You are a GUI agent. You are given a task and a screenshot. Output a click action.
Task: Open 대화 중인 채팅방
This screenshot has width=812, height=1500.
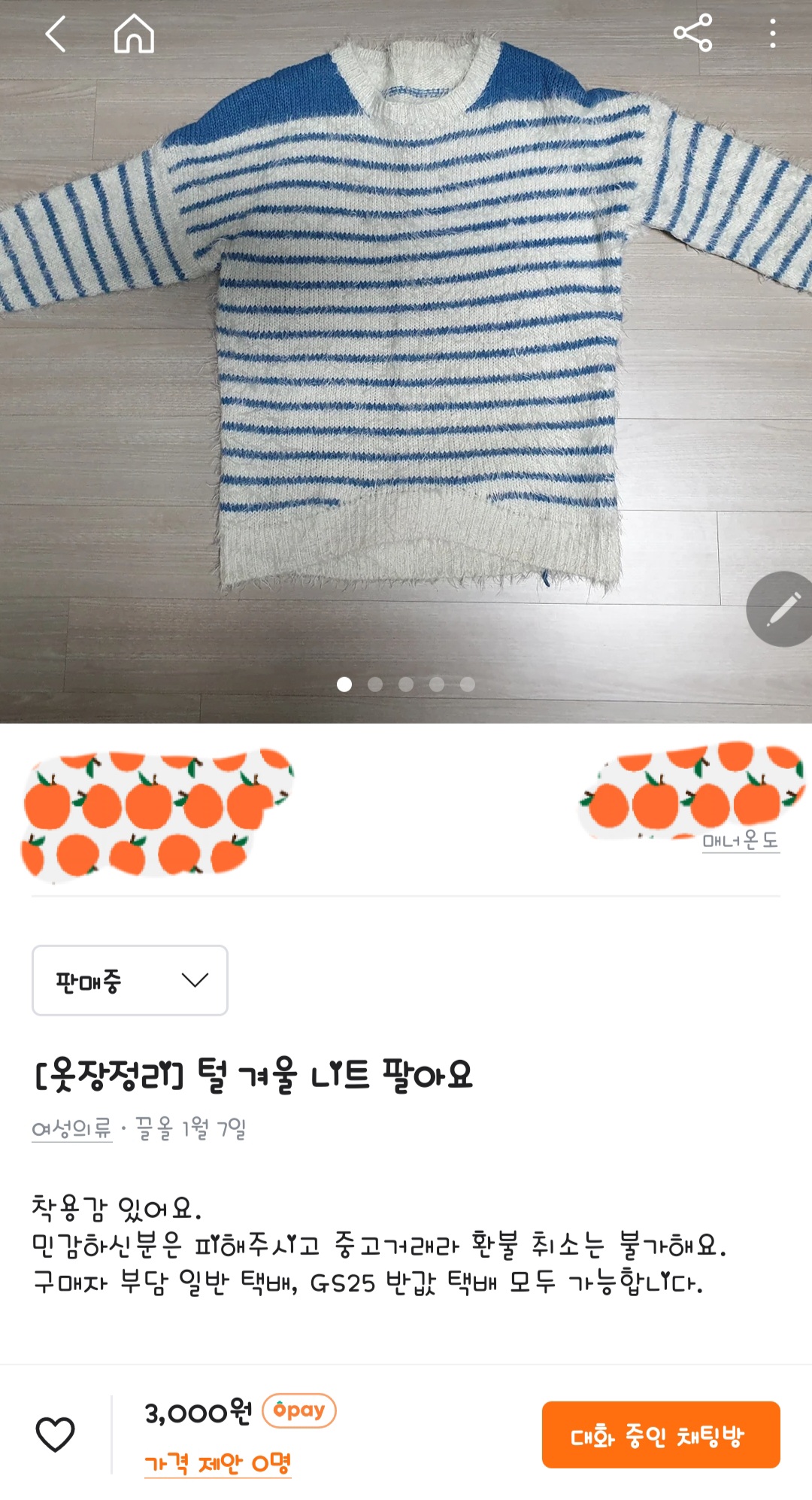(x=660, y=1435)
